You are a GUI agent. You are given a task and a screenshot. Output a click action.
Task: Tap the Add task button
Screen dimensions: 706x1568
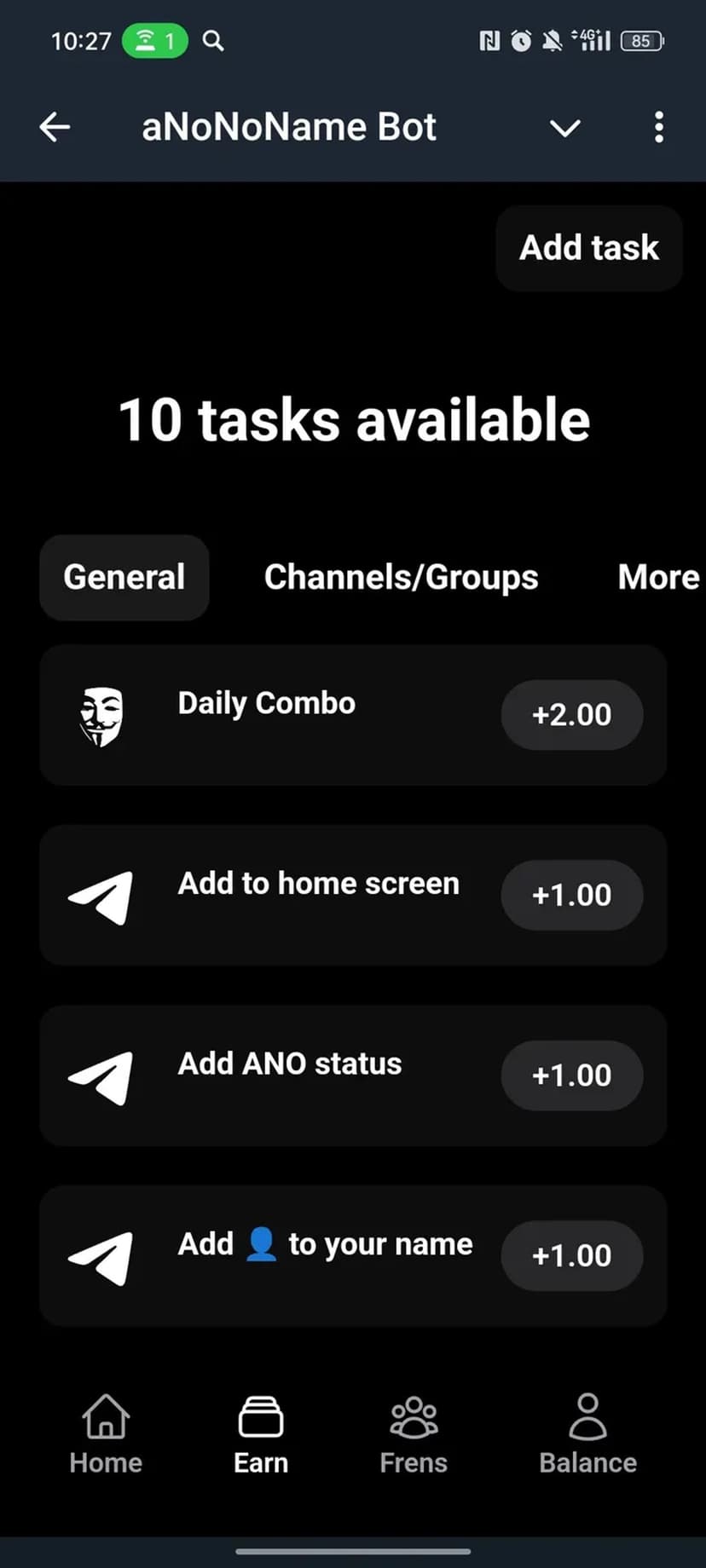point(588,248)
